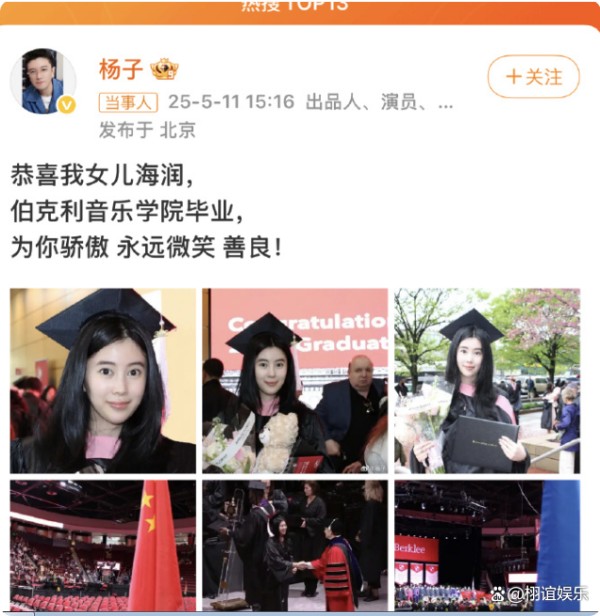600x616 pixels.
Task: Open the username 杨子
Action: click(121, 69)
